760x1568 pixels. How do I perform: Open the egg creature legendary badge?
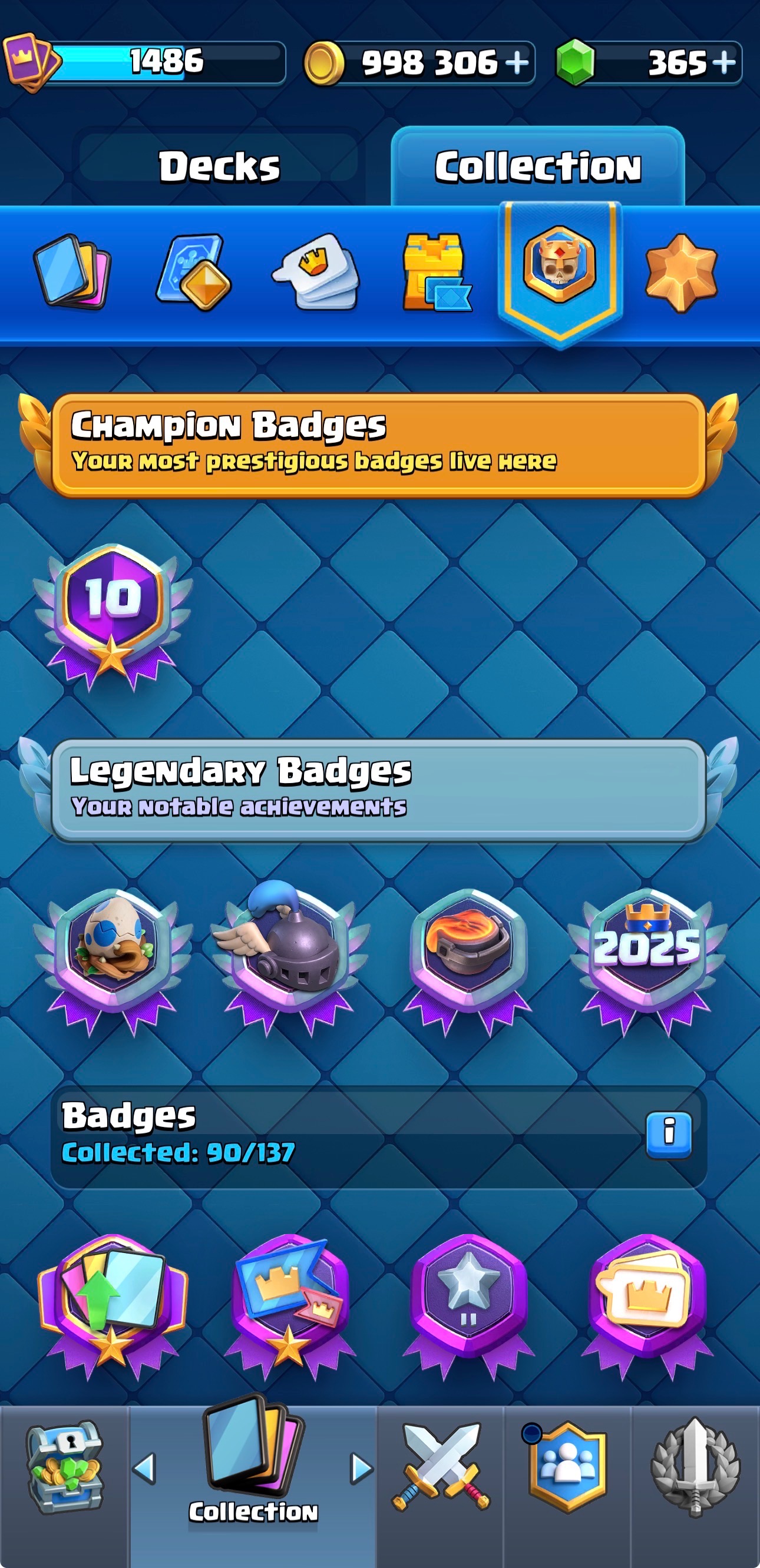(112, 962)
